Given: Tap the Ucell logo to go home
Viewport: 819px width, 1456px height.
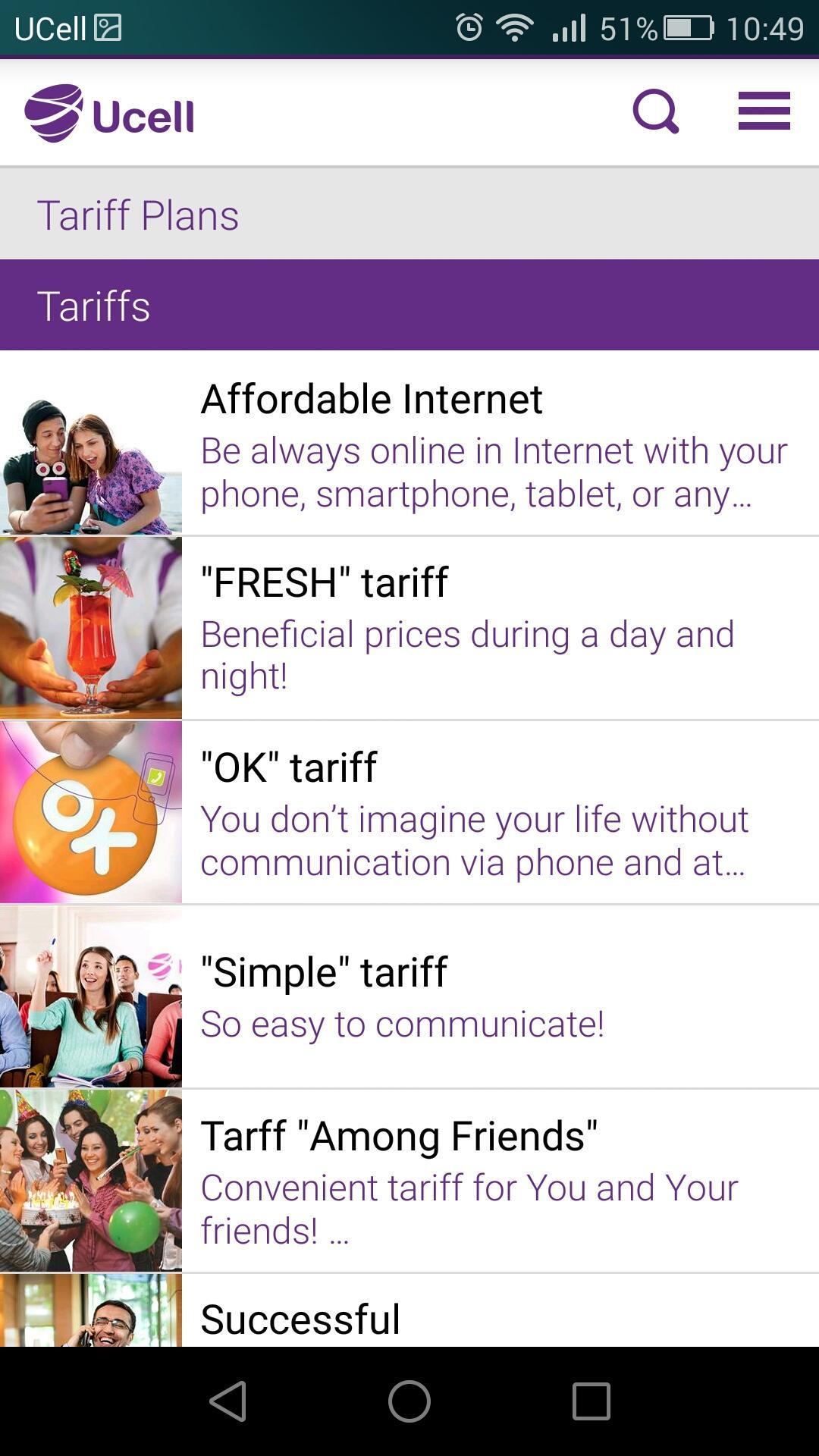Looking at the screenshot, I should (110, 114).
